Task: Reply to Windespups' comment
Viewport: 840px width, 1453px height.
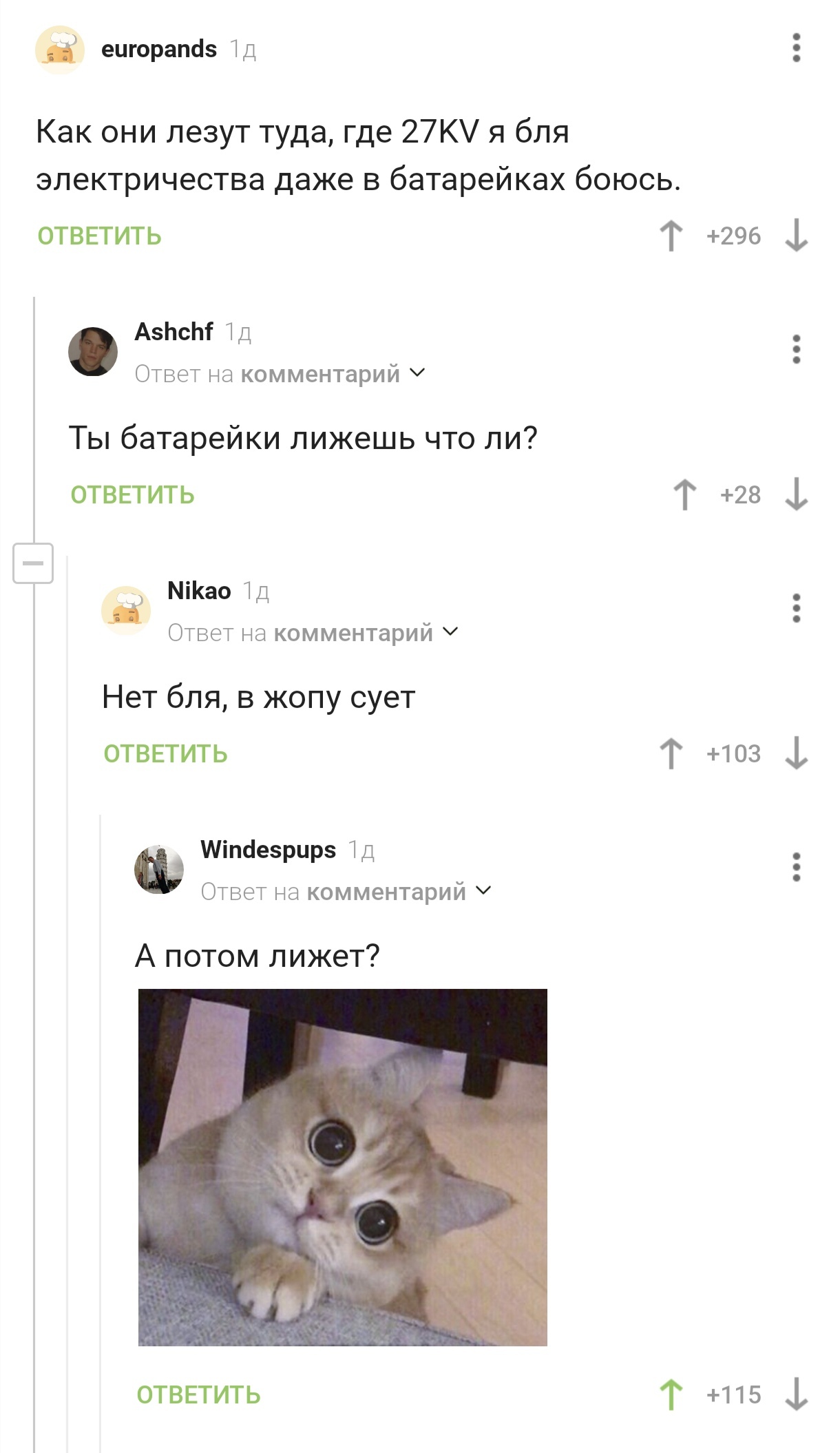Action: (x=198, y=1395)
